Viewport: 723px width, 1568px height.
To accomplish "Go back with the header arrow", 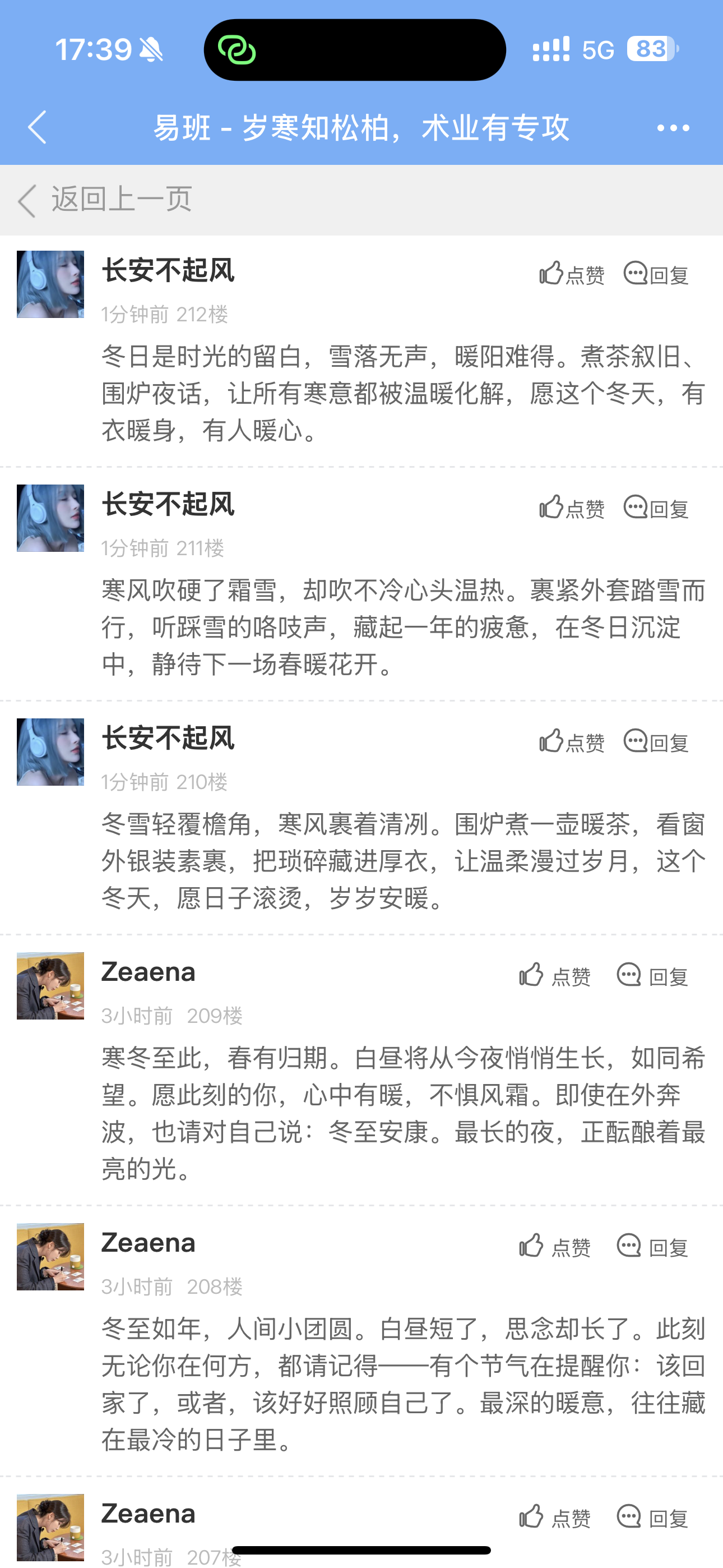I will [38, 127].
